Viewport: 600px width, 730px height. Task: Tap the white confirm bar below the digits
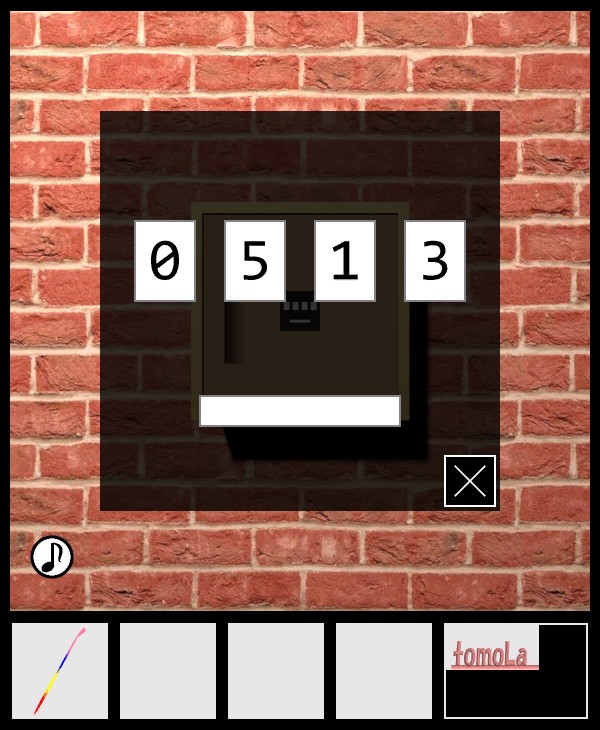(300, 411)
